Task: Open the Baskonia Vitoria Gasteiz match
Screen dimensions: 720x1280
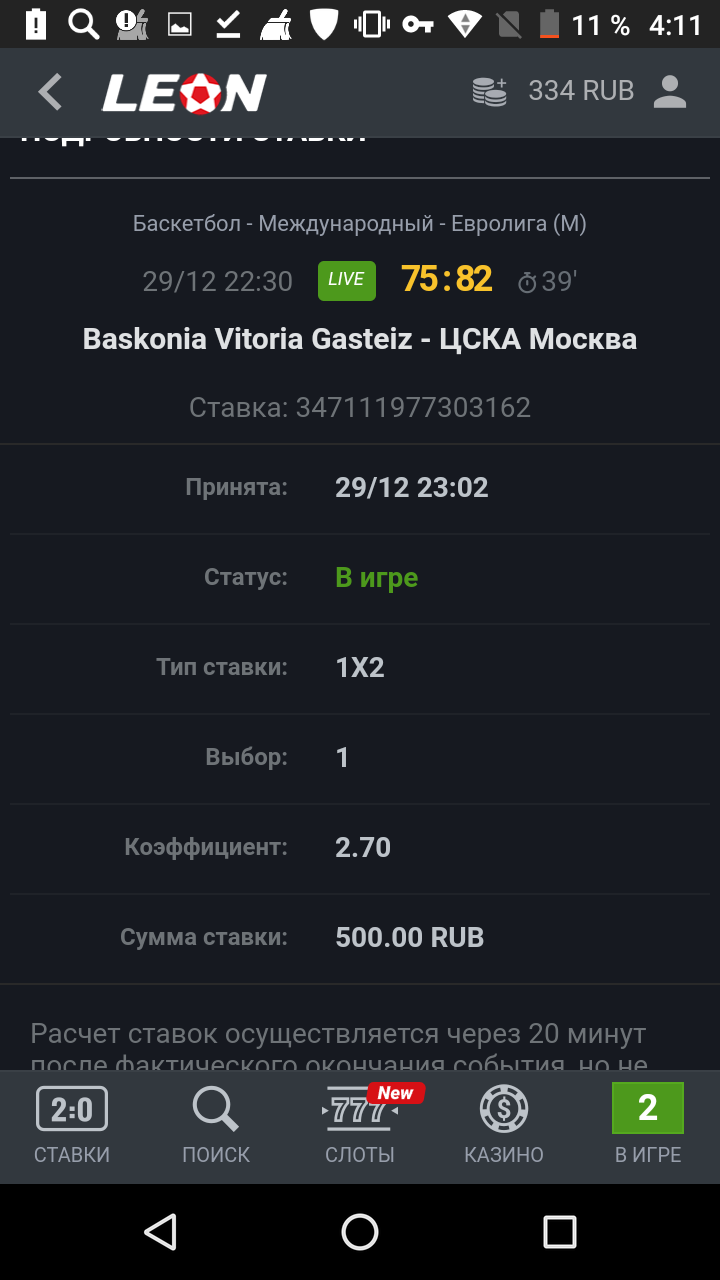Action: pos(360,339)
